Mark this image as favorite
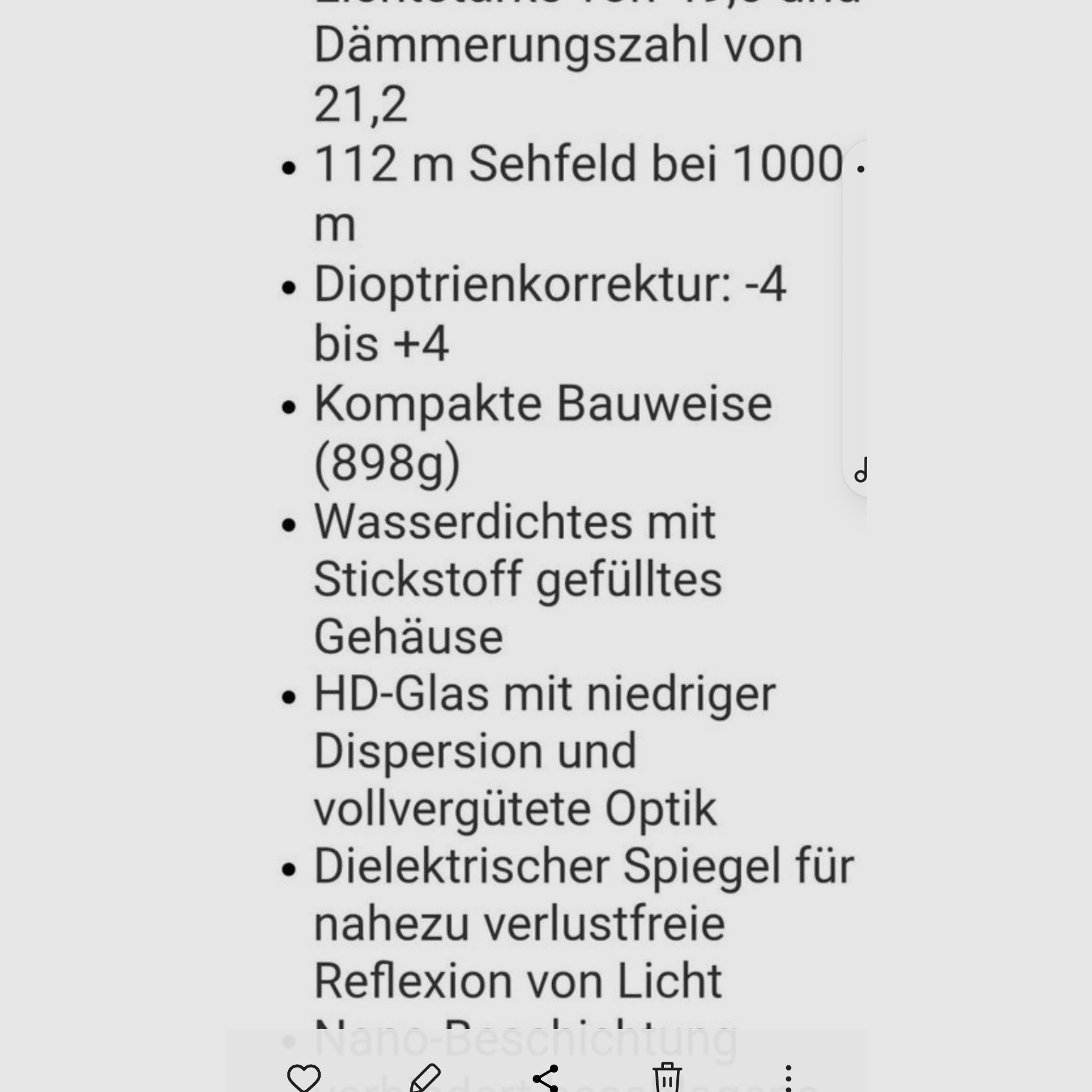Viewport: 1092px width, 1092px height. [x=304, y=1077]
